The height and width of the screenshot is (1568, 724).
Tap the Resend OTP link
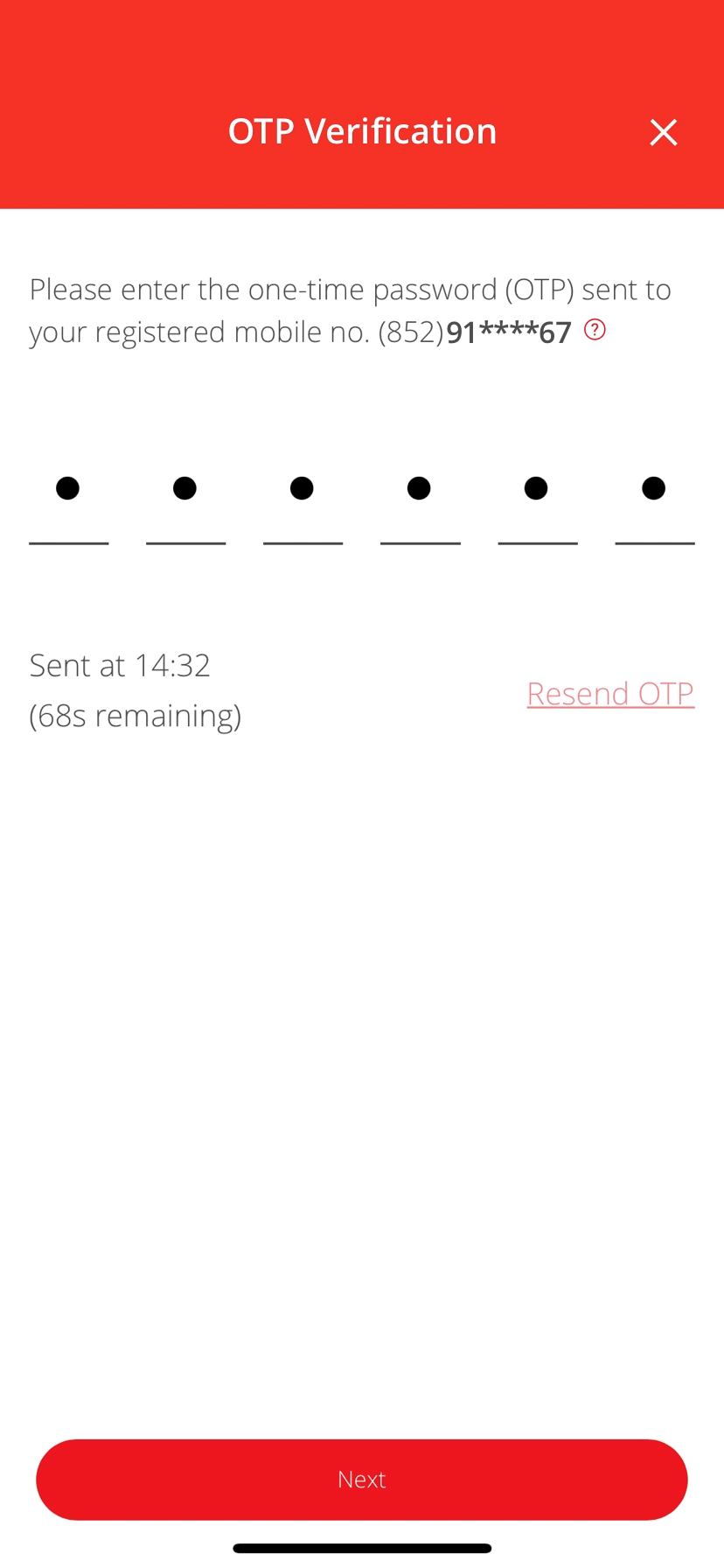(x=610, y=694)
